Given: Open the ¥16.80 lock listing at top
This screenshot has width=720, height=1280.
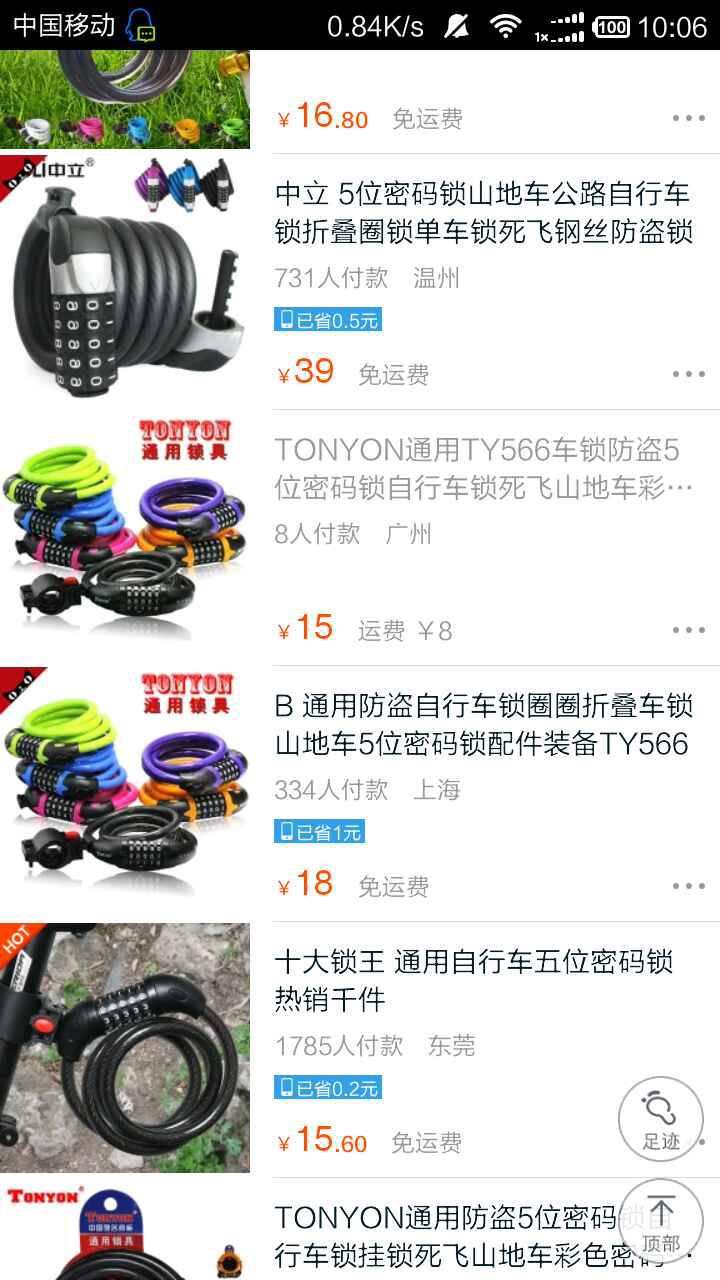Looking at the screenshot, I should (360, 101).
